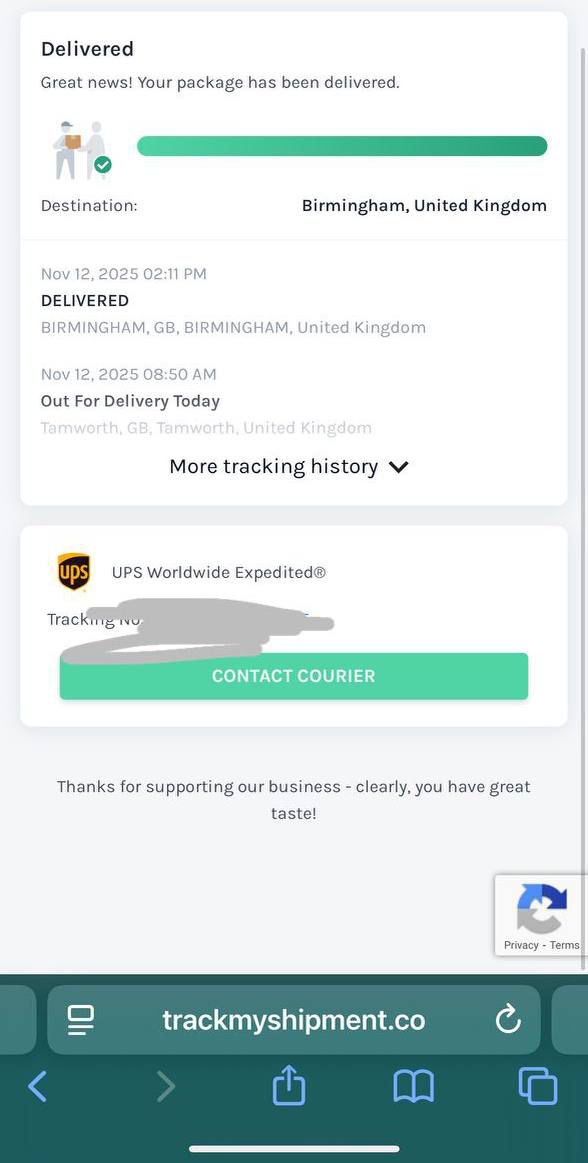Show all open tabs
This screenshot has height=1163, width=588.
[x=538, y=1086]
